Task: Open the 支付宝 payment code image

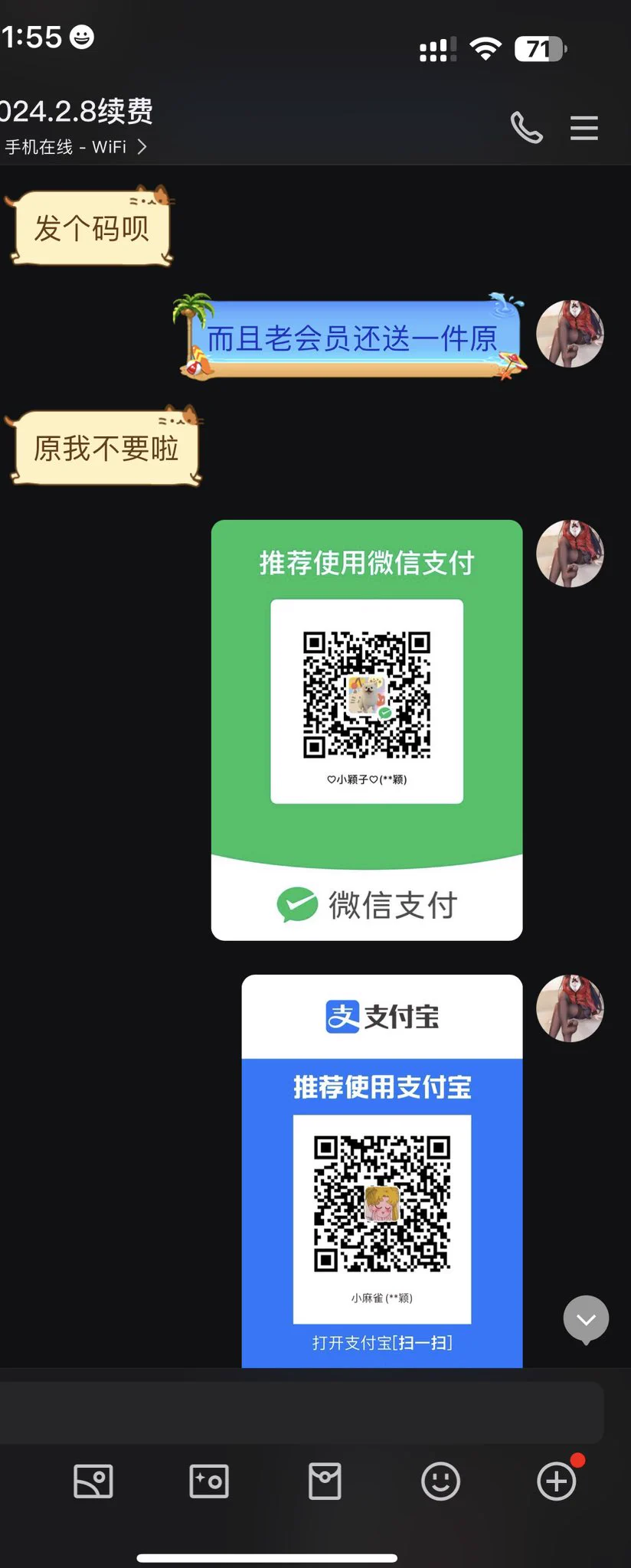Action: 382,1170
